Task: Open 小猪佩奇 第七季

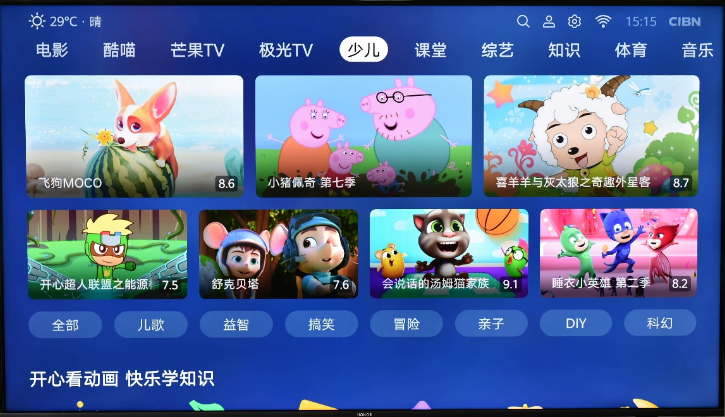Action: 363,136
